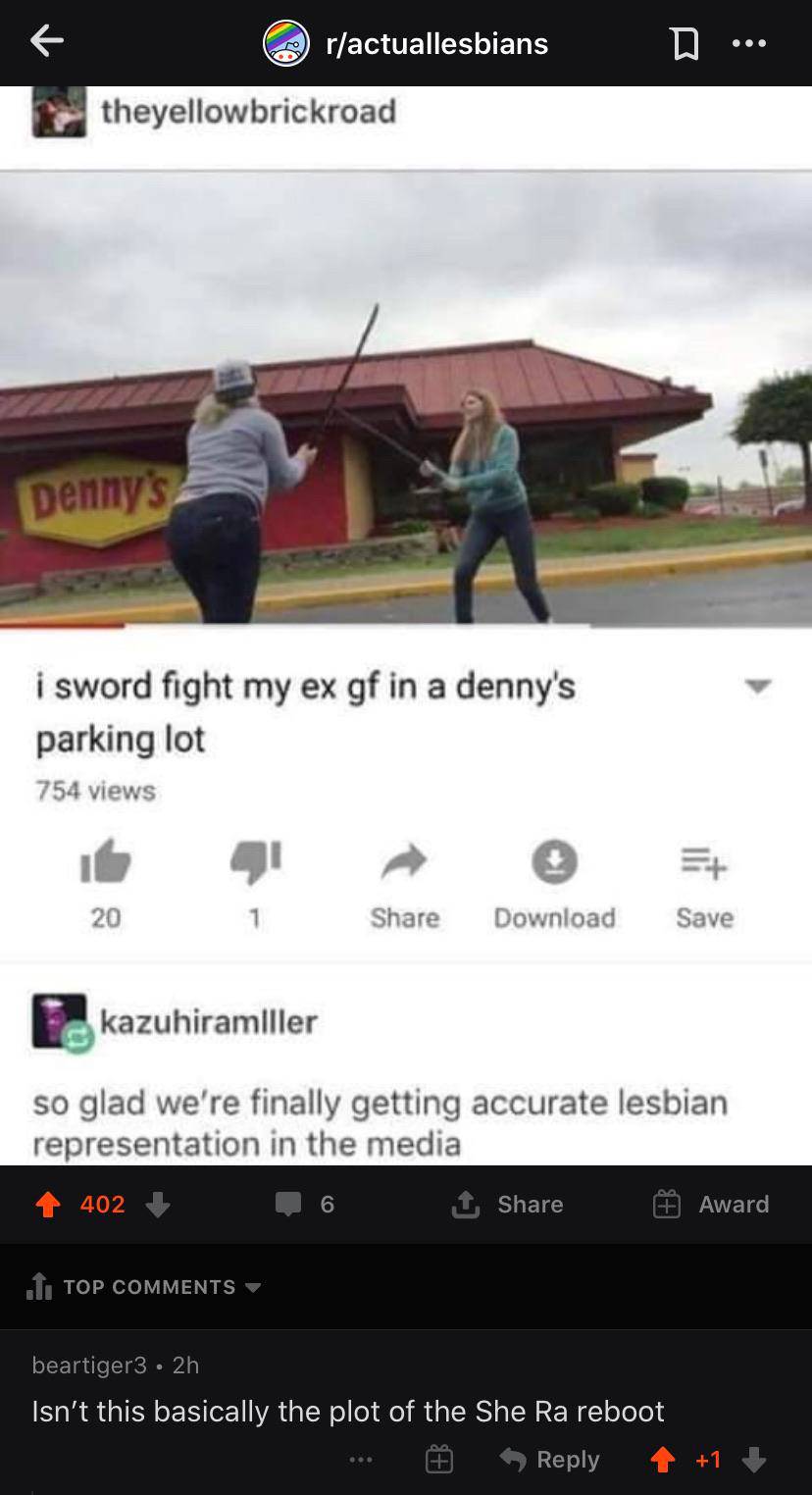Open the post overflow menu
Viewport: 812px width, 1495px height.
[747, 43]
